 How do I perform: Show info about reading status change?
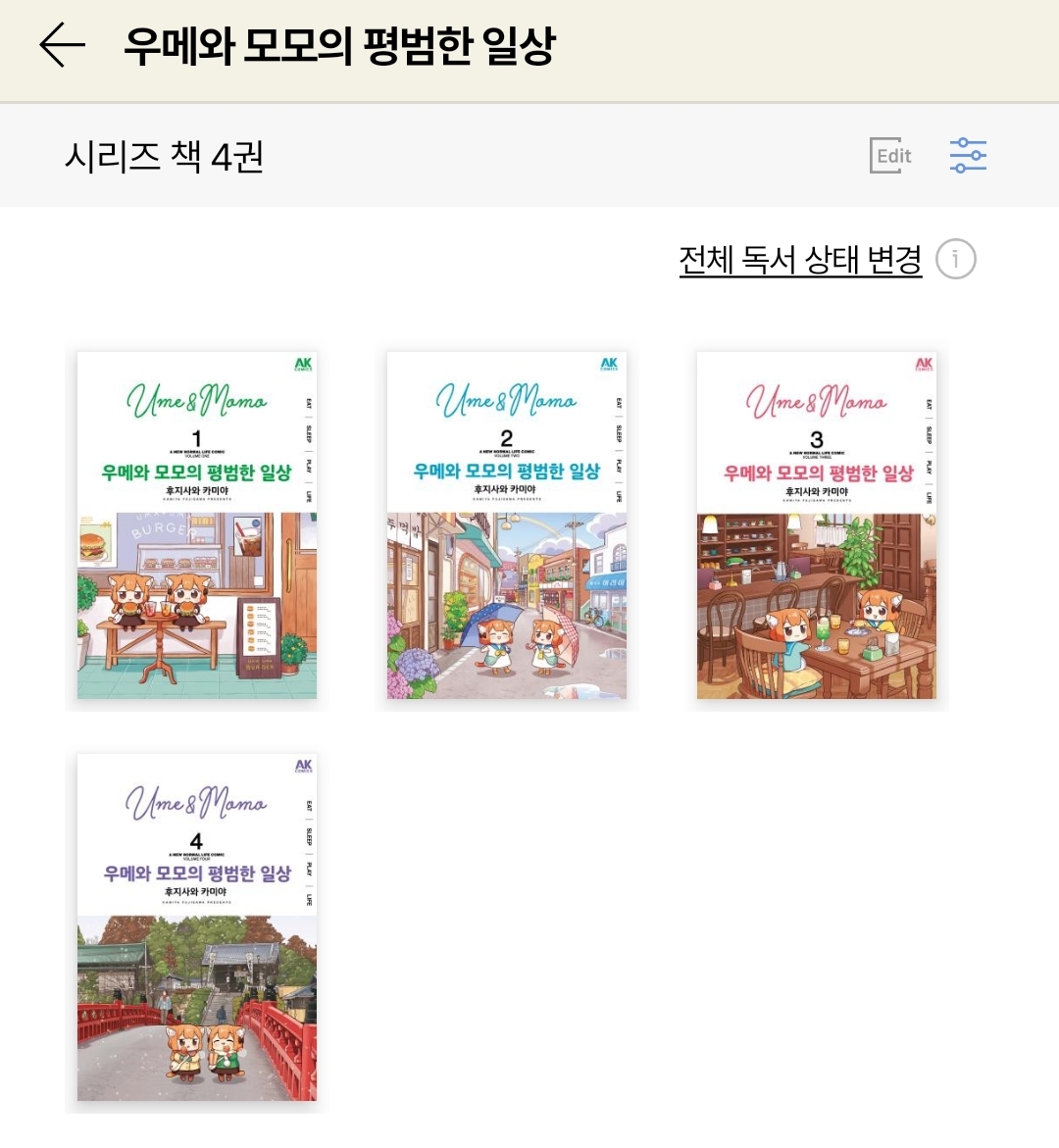pyautogui.click(x=955, y=260)
